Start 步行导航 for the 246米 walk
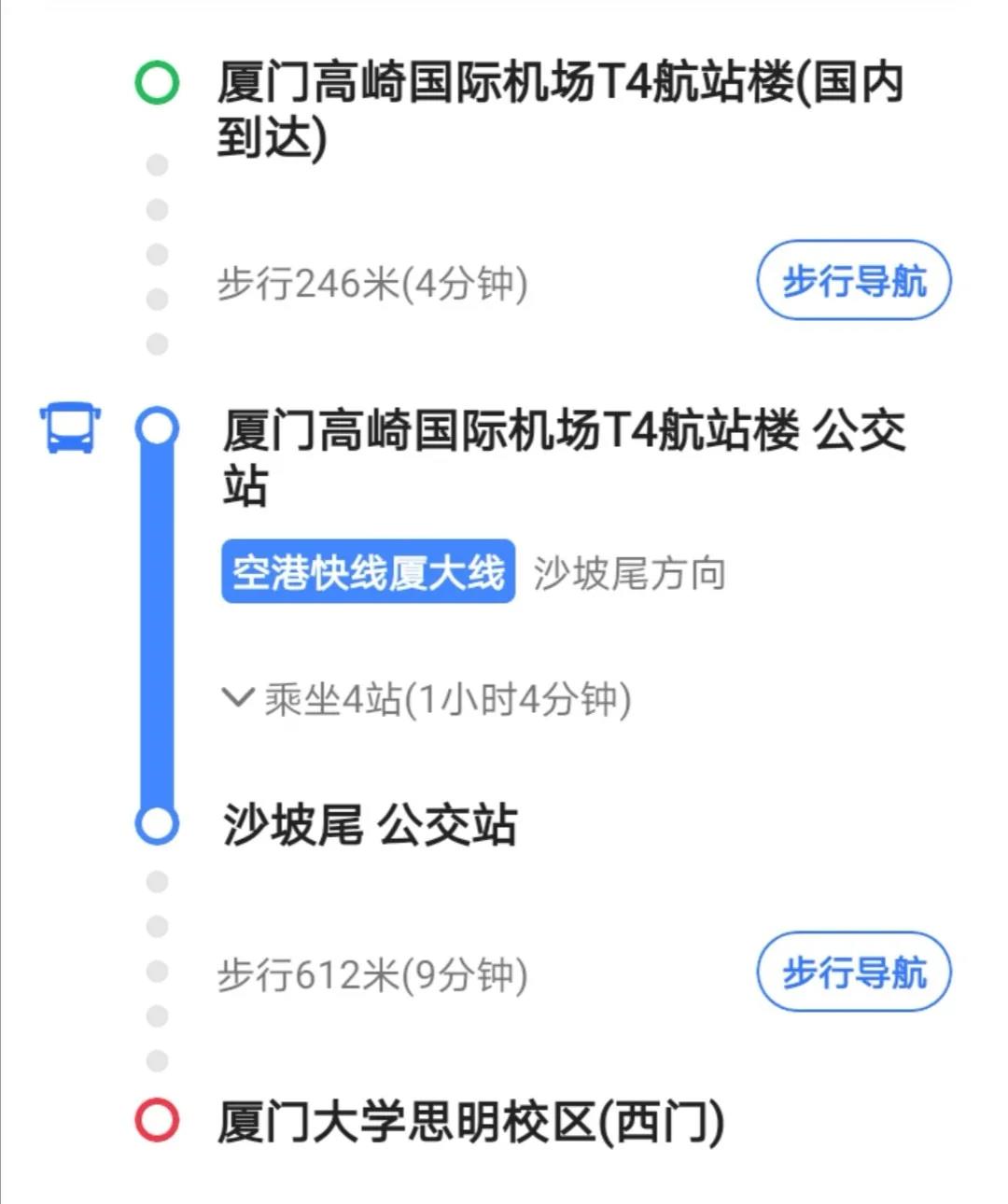This screenshot has width=1008, height=1204. (x=853, y=281)
